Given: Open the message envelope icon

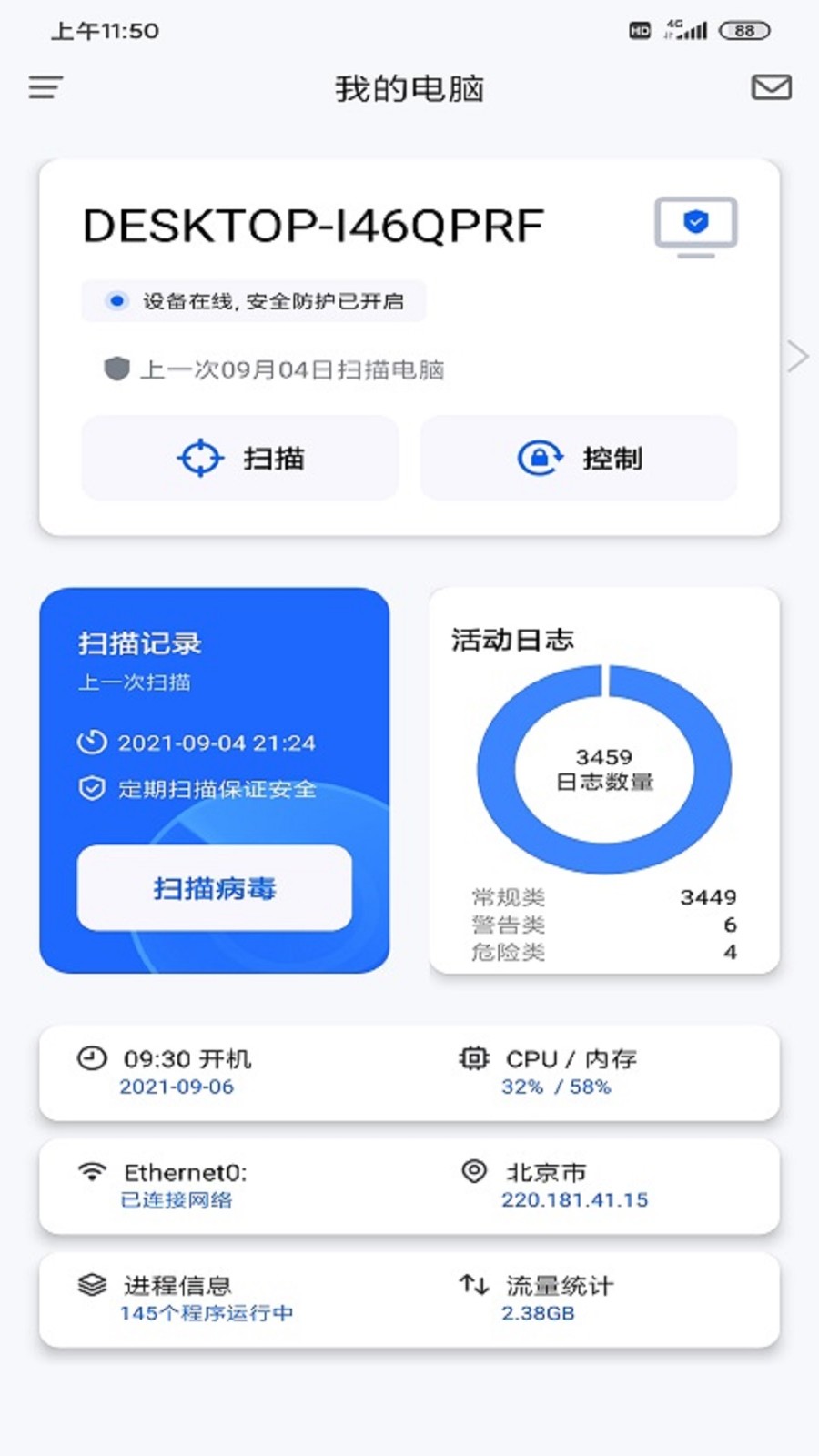Looking at the screenshot, I should point(769,88).
